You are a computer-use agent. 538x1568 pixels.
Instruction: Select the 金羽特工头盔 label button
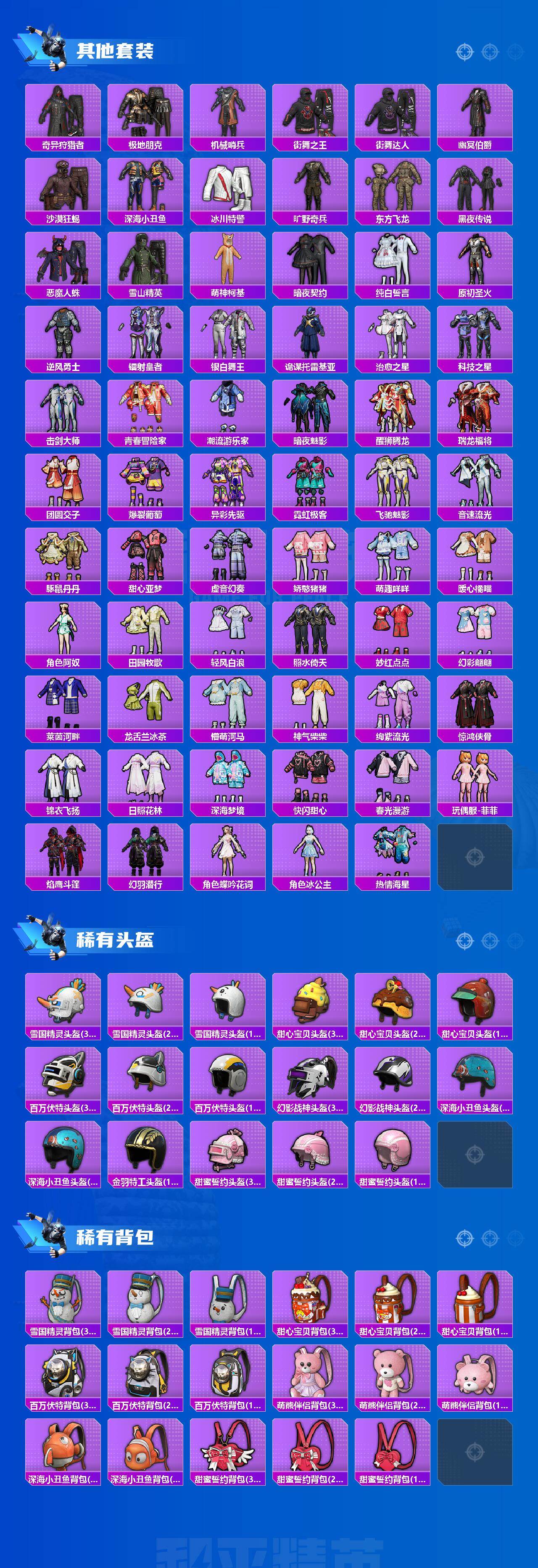(147, 1181)
